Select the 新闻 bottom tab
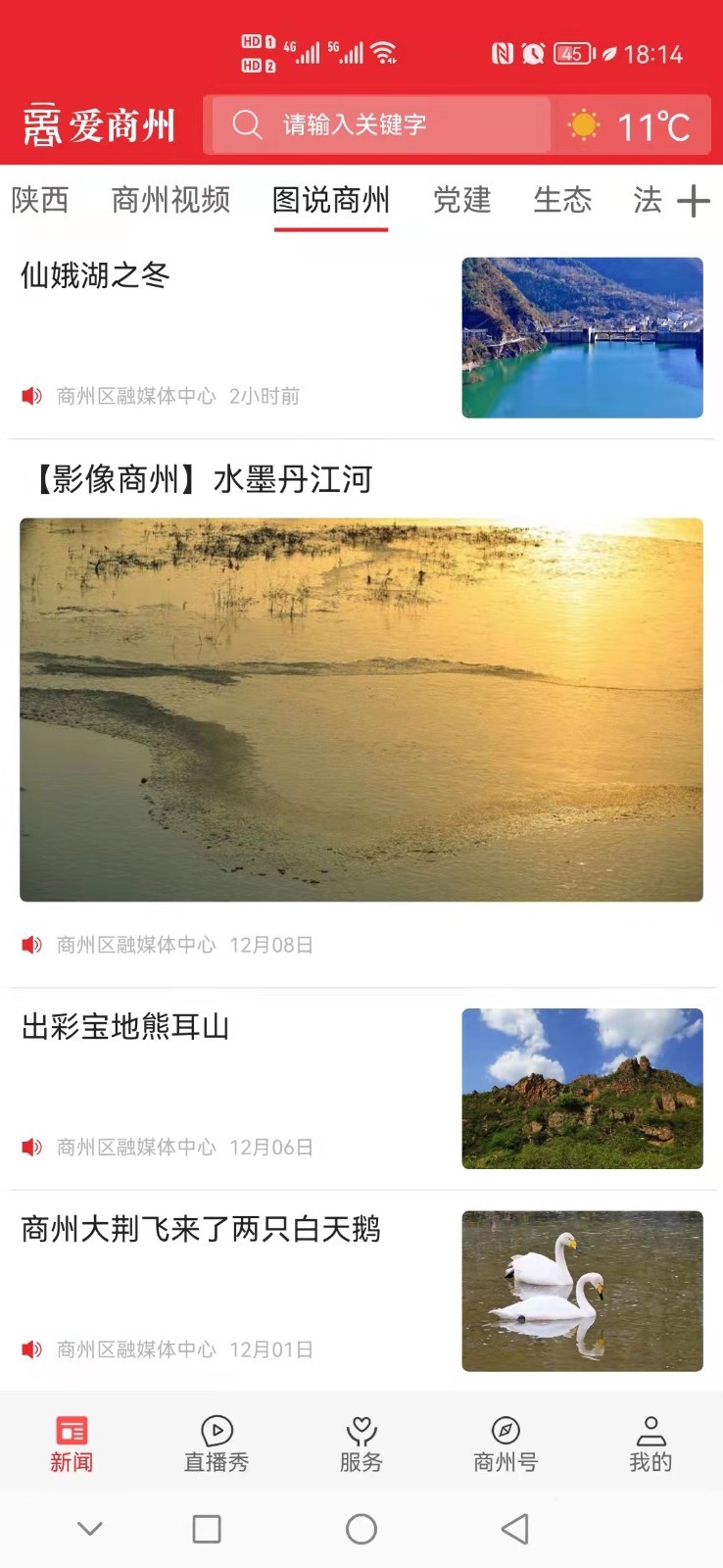723x1568 pixels. [x=72, y=1444]
